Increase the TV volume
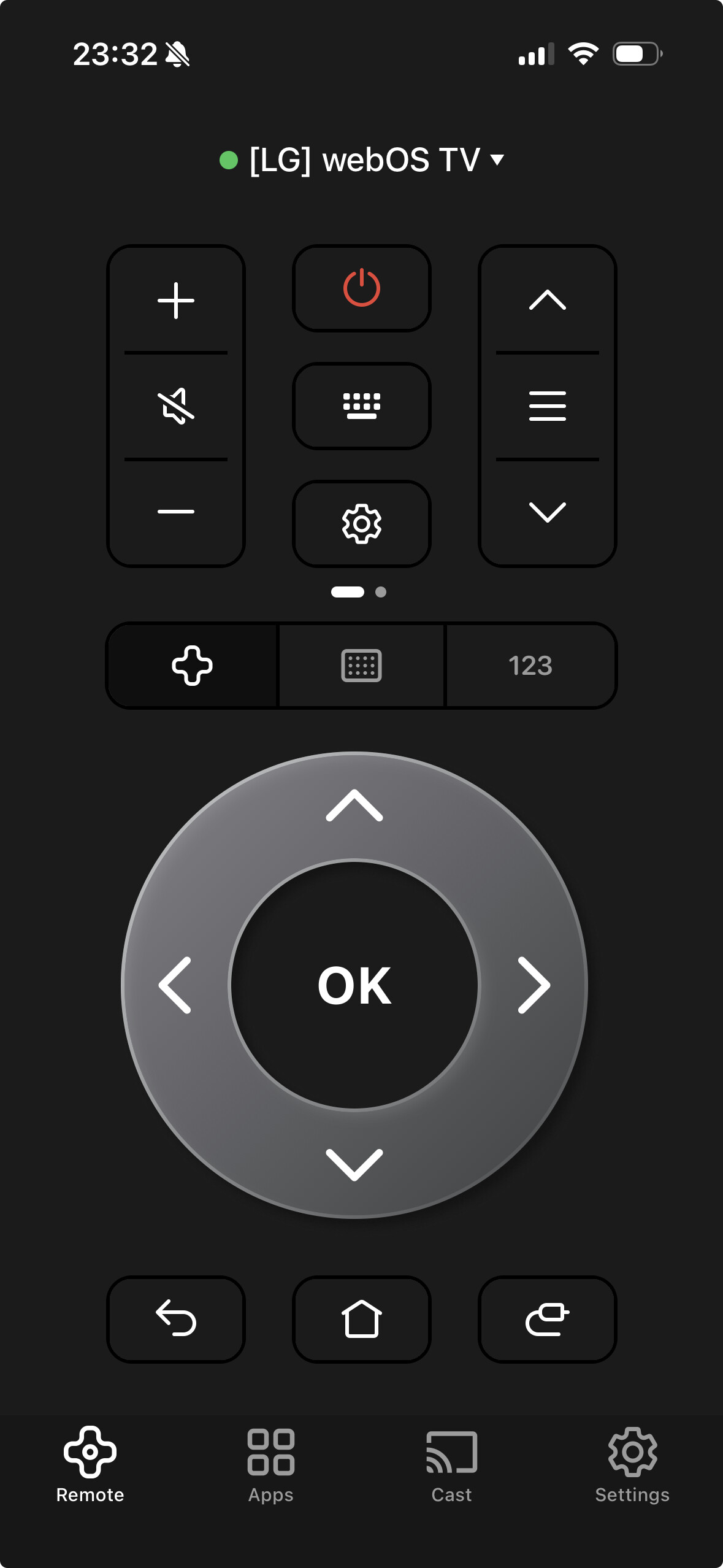 [176, 301]
